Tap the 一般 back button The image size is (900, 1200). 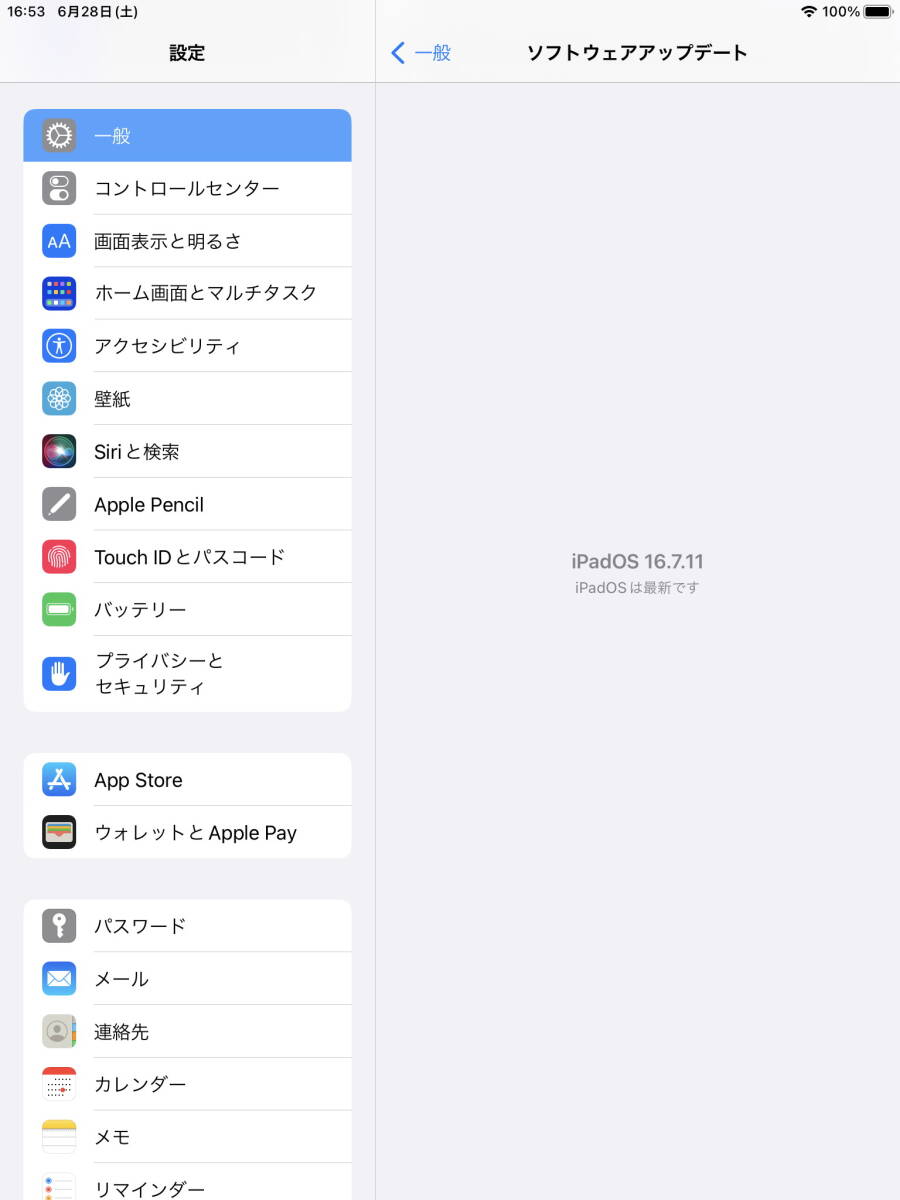tap(420, 53)
